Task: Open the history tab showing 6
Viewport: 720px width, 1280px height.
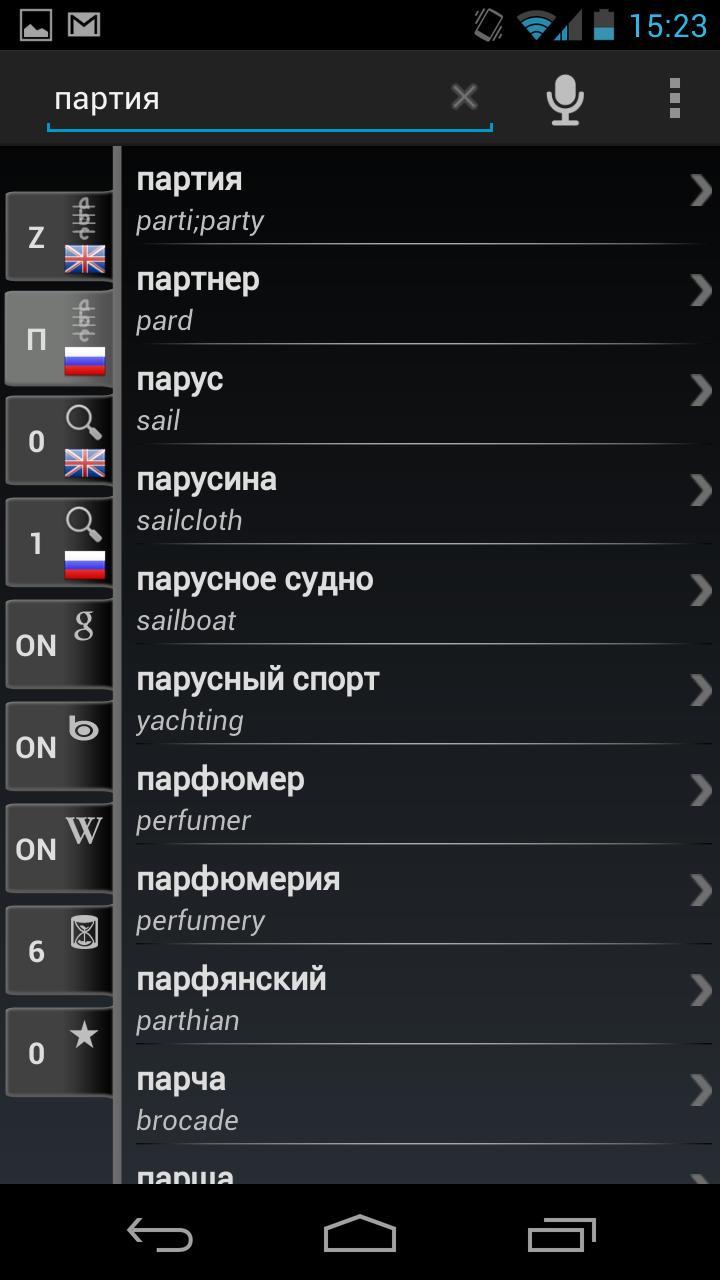Action: pyautogui.click(x=58, y=952)
